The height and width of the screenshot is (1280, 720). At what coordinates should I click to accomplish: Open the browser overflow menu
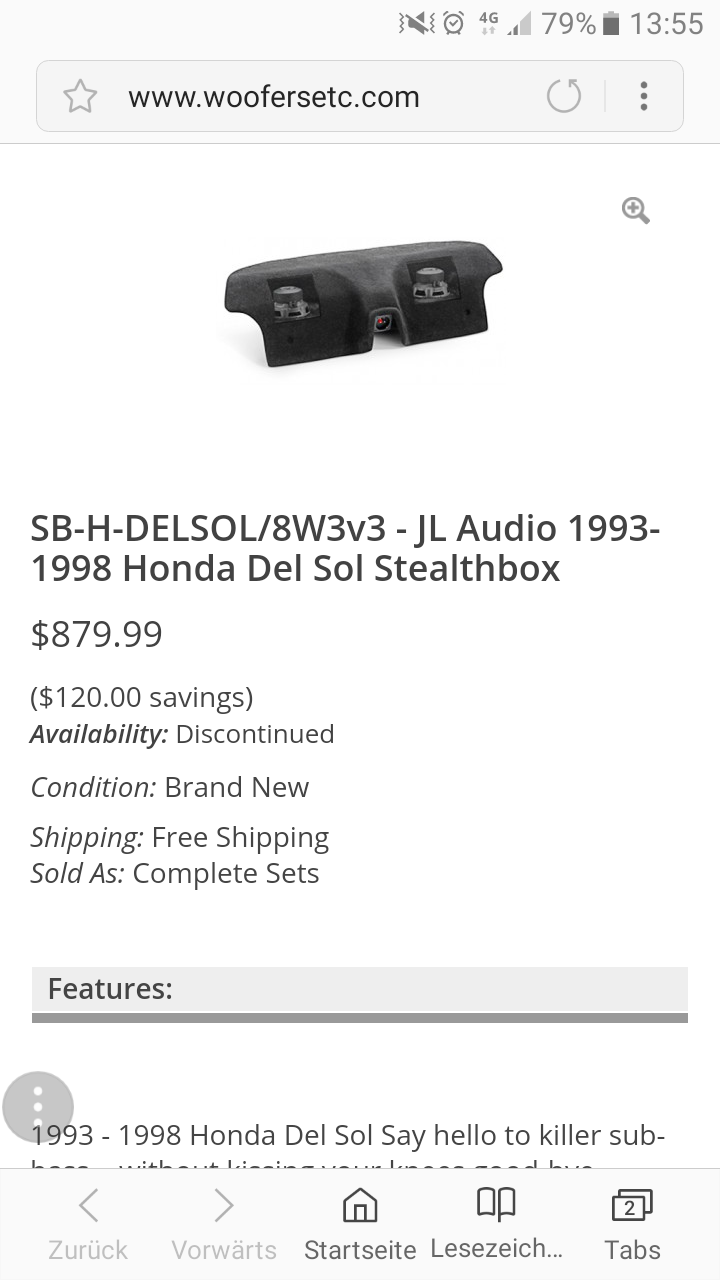[644, 97]
